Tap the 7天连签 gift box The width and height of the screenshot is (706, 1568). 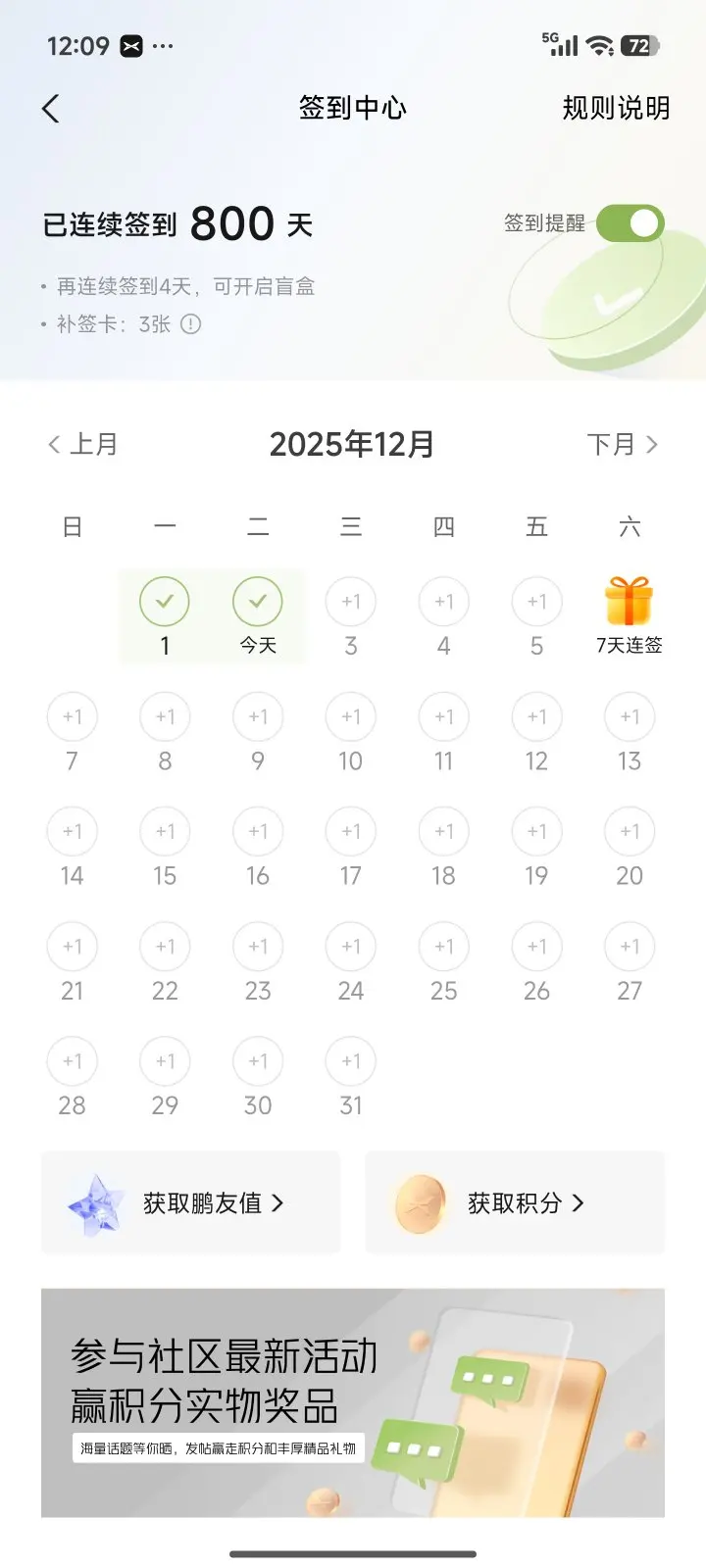point(629,603)
